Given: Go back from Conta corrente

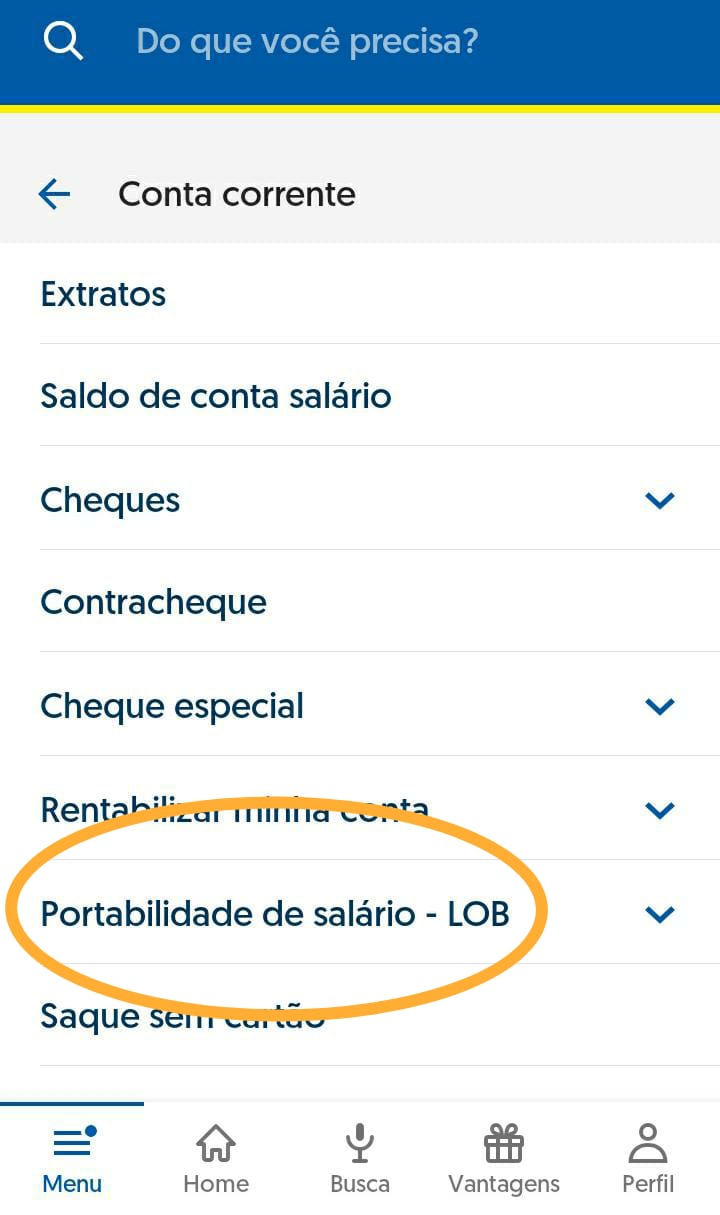Looking at the screenshot, I should (x=54, y=194).
